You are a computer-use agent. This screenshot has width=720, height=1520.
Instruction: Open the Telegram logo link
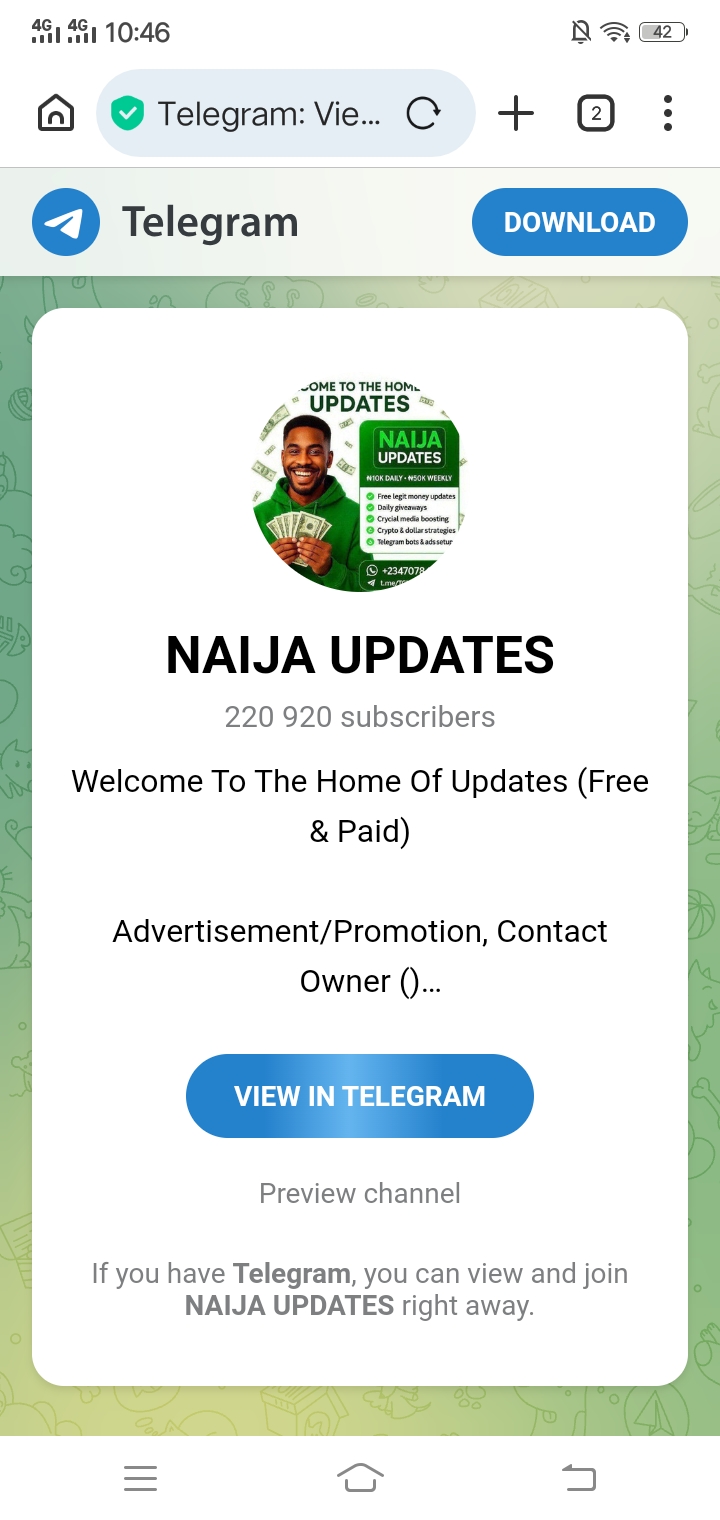[66, 222]
